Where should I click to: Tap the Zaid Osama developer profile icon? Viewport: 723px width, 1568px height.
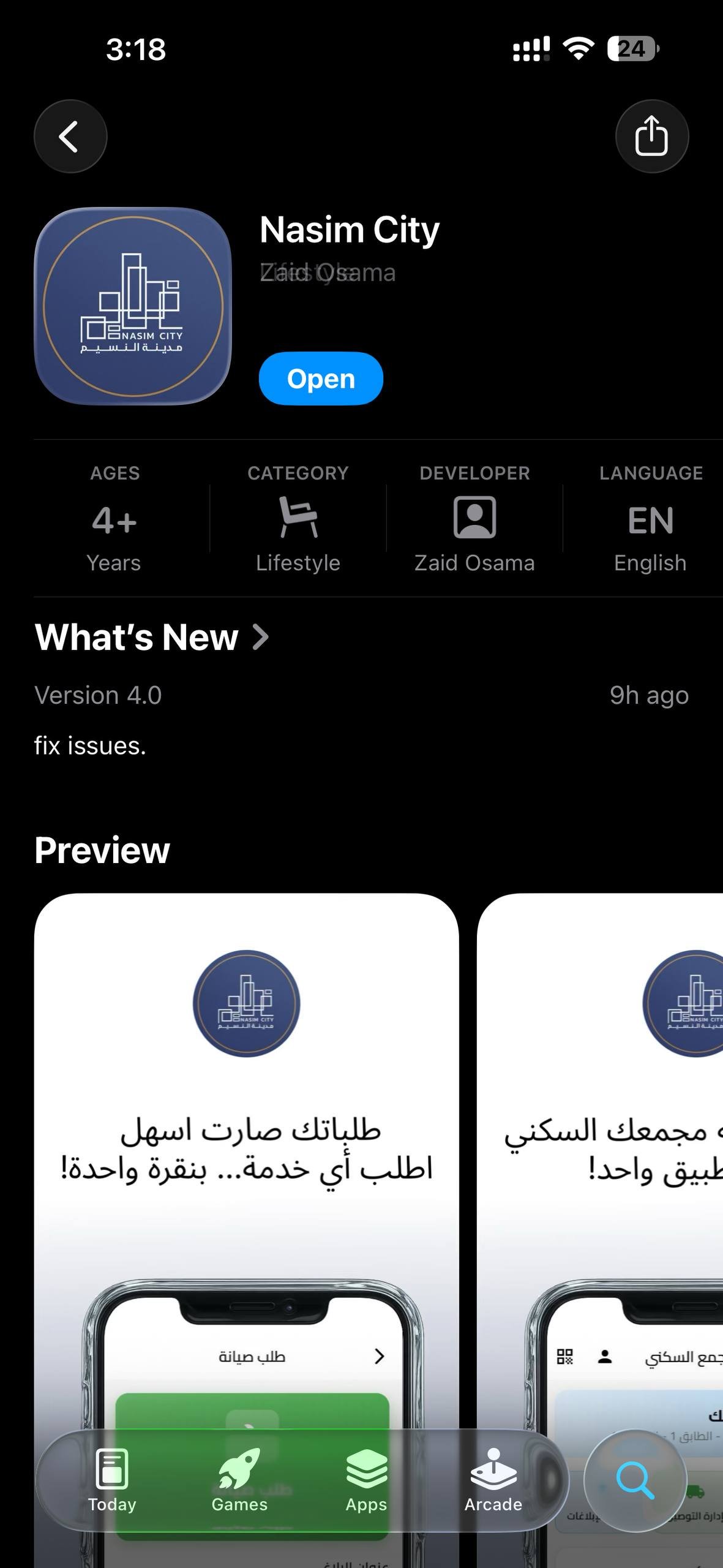(474, 518)
